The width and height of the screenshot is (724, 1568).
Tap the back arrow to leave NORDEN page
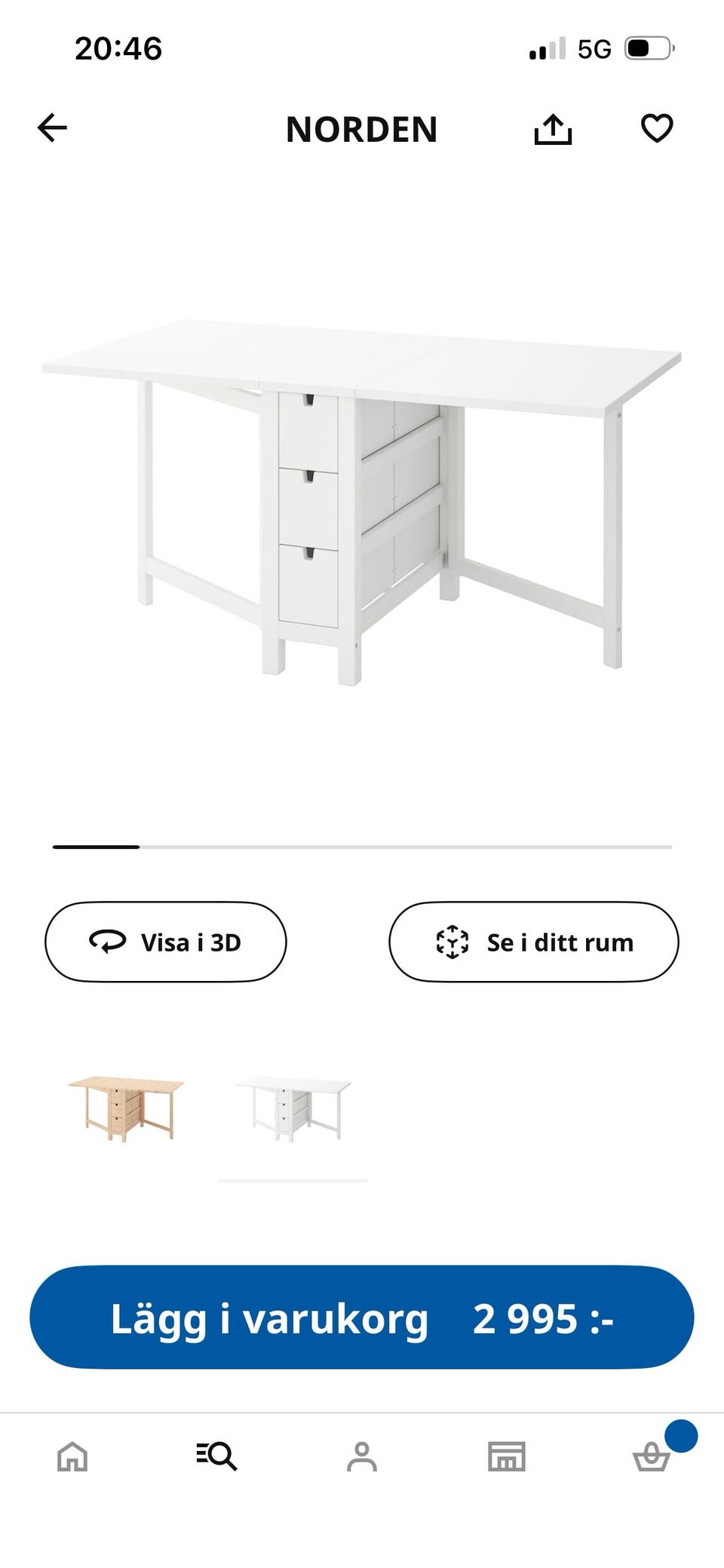pyautogui.click(x=51, y=128)
